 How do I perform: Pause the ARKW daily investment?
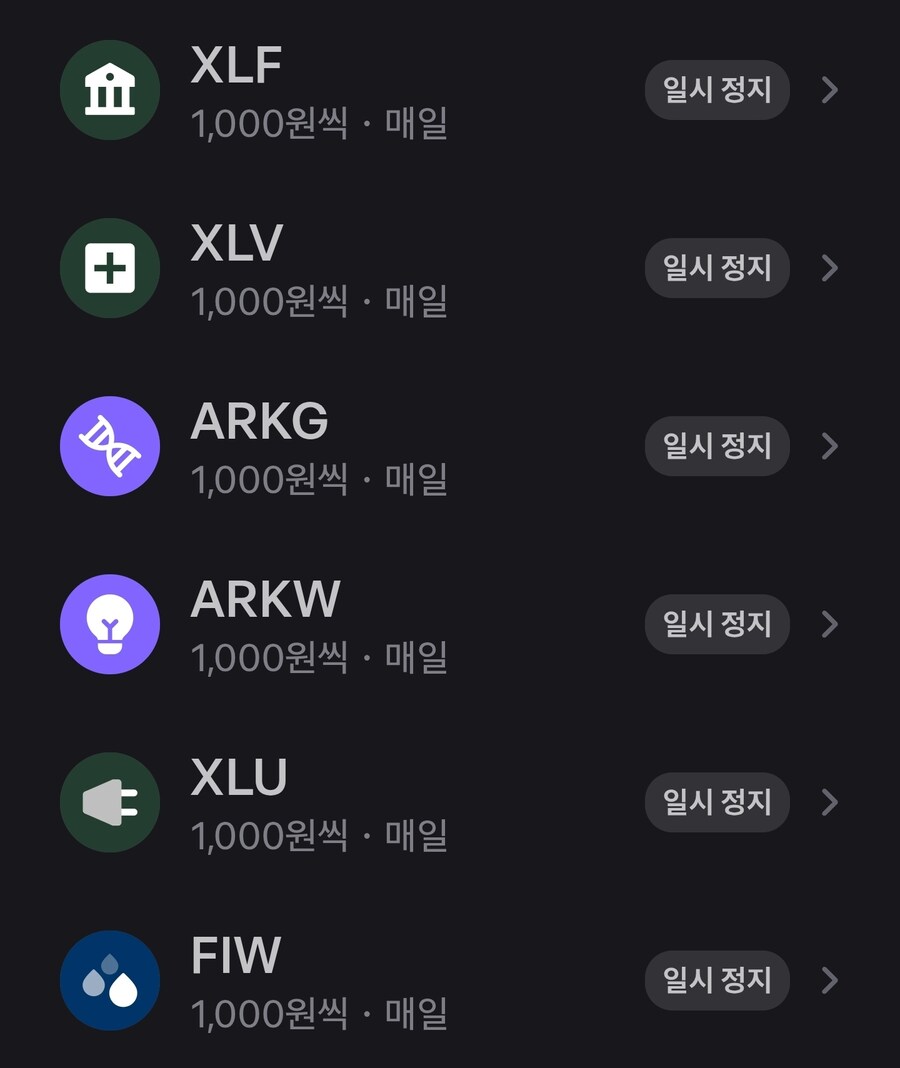[717, 624]
